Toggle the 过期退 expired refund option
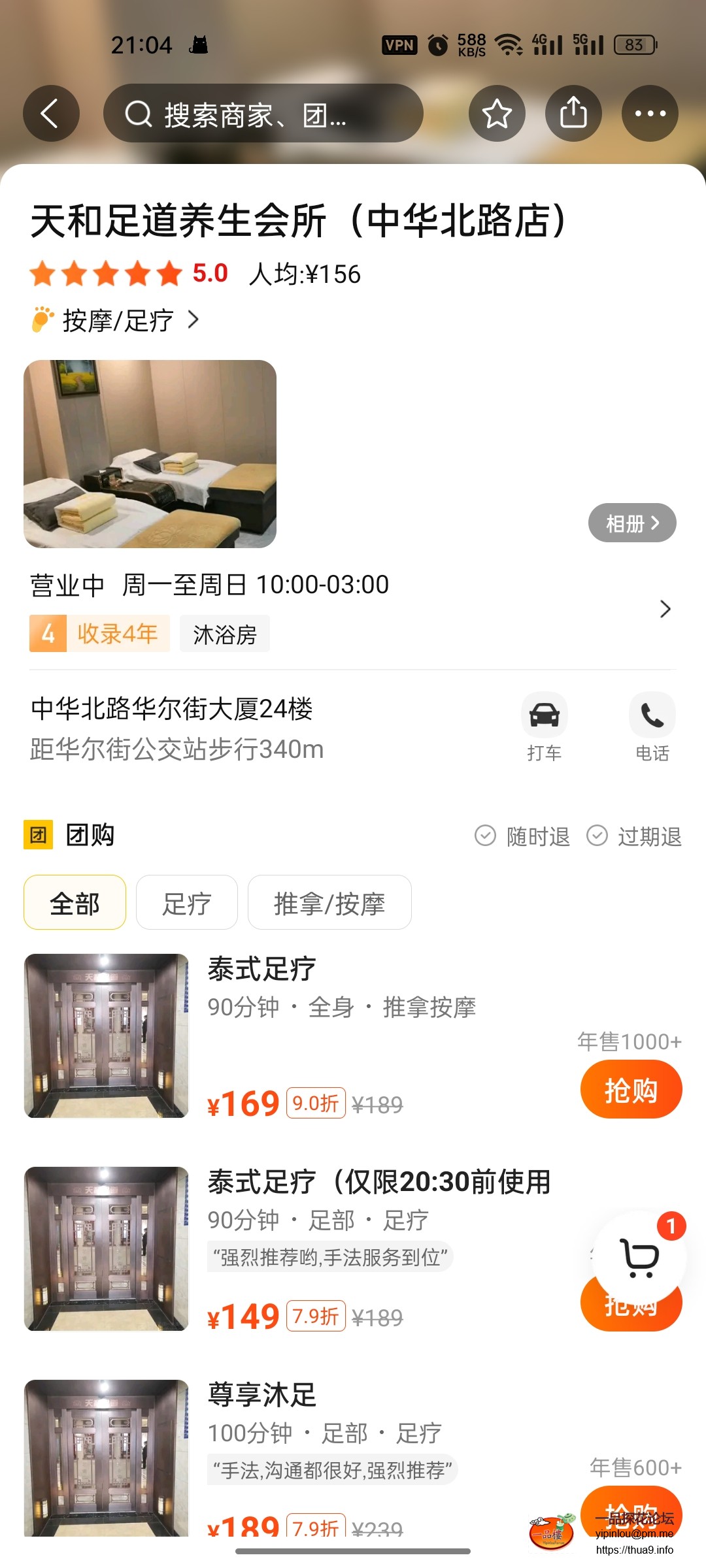The image size is (706, 1568). [x=632, y=836]
